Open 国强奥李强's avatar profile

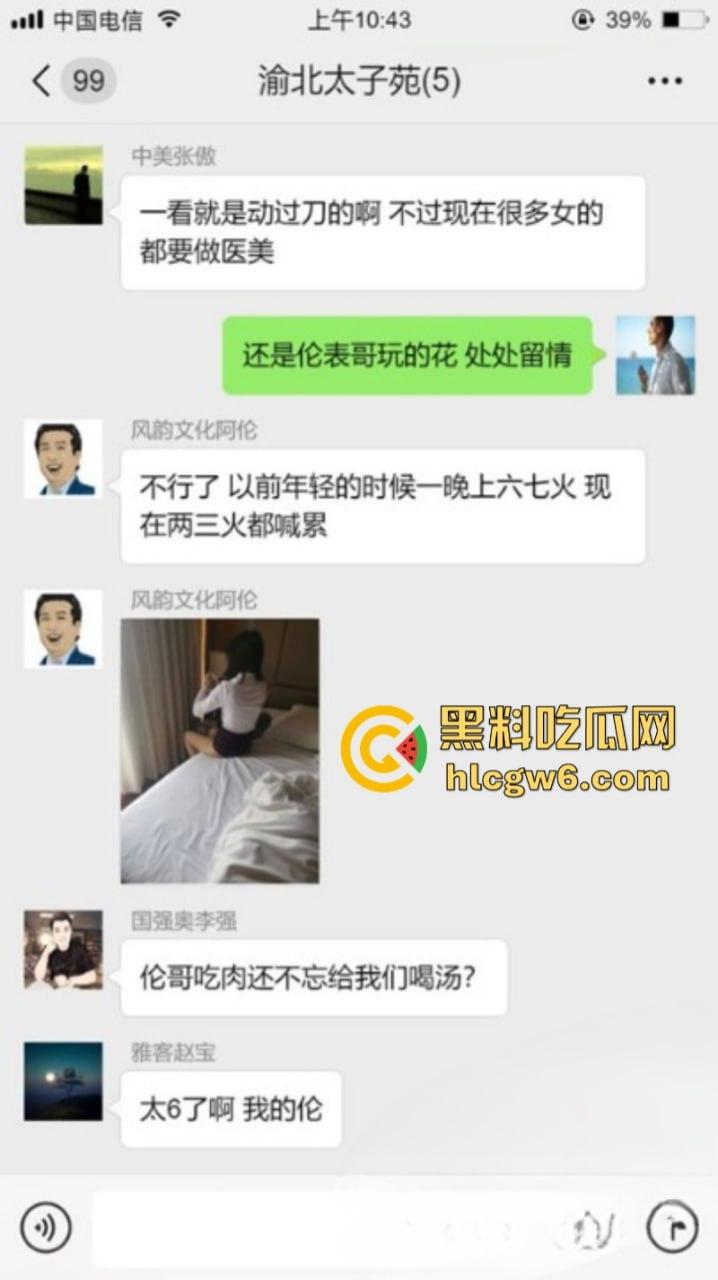tap(63, 949)
